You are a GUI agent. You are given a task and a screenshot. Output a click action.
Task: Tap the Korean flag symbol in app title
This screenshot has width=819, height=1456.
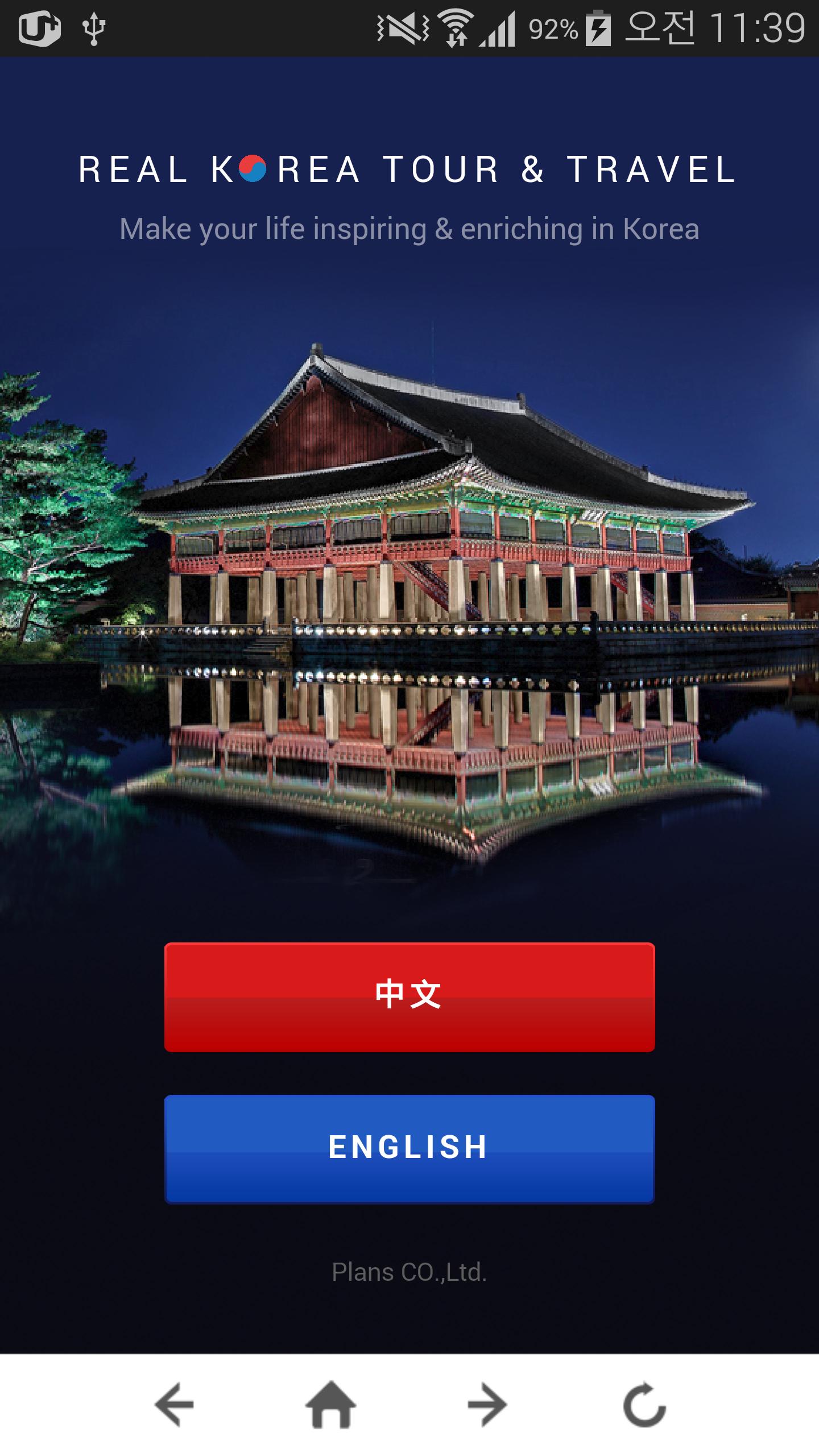253,169
